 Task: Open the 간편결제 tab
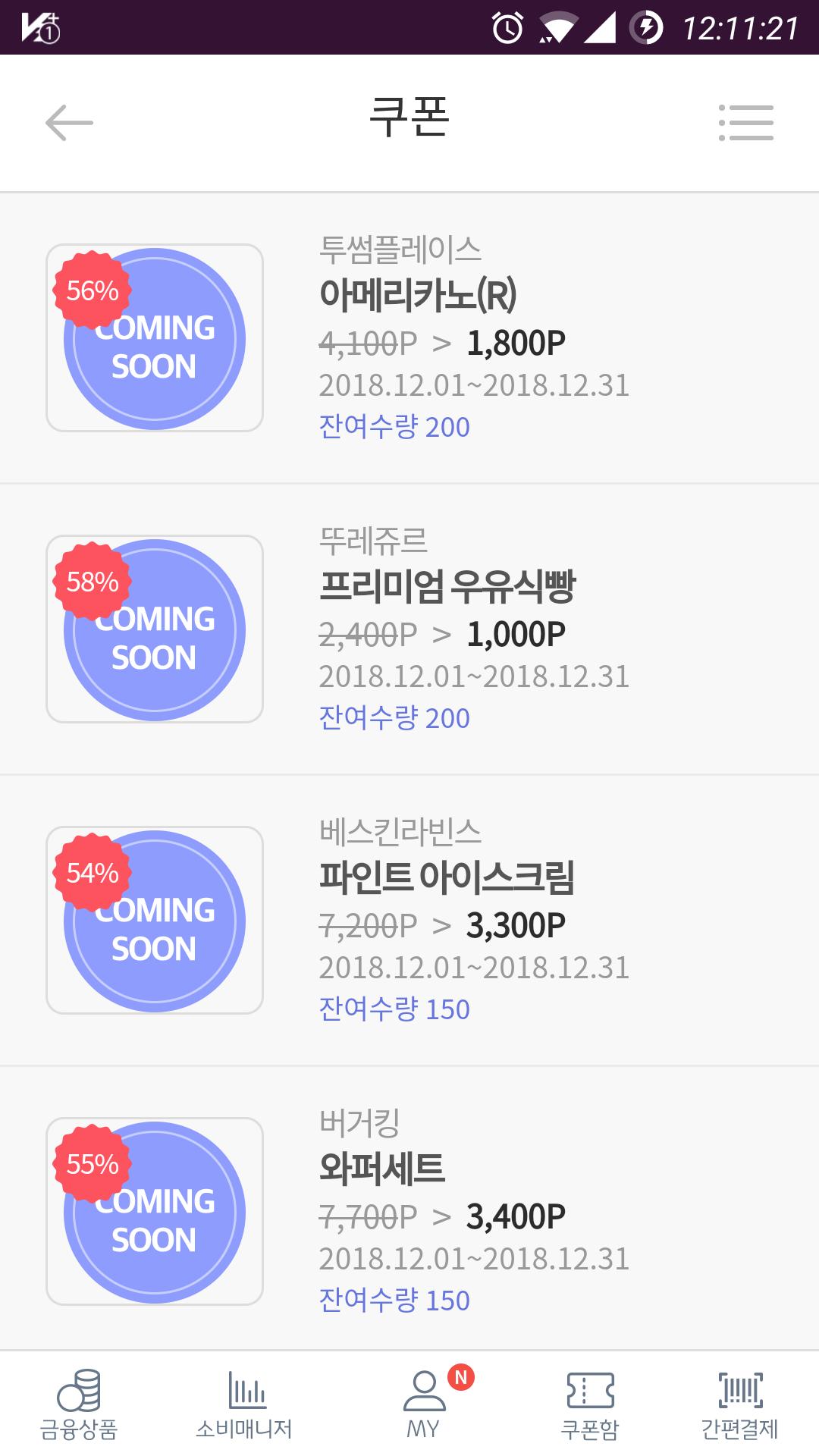tap(739, 1404)
